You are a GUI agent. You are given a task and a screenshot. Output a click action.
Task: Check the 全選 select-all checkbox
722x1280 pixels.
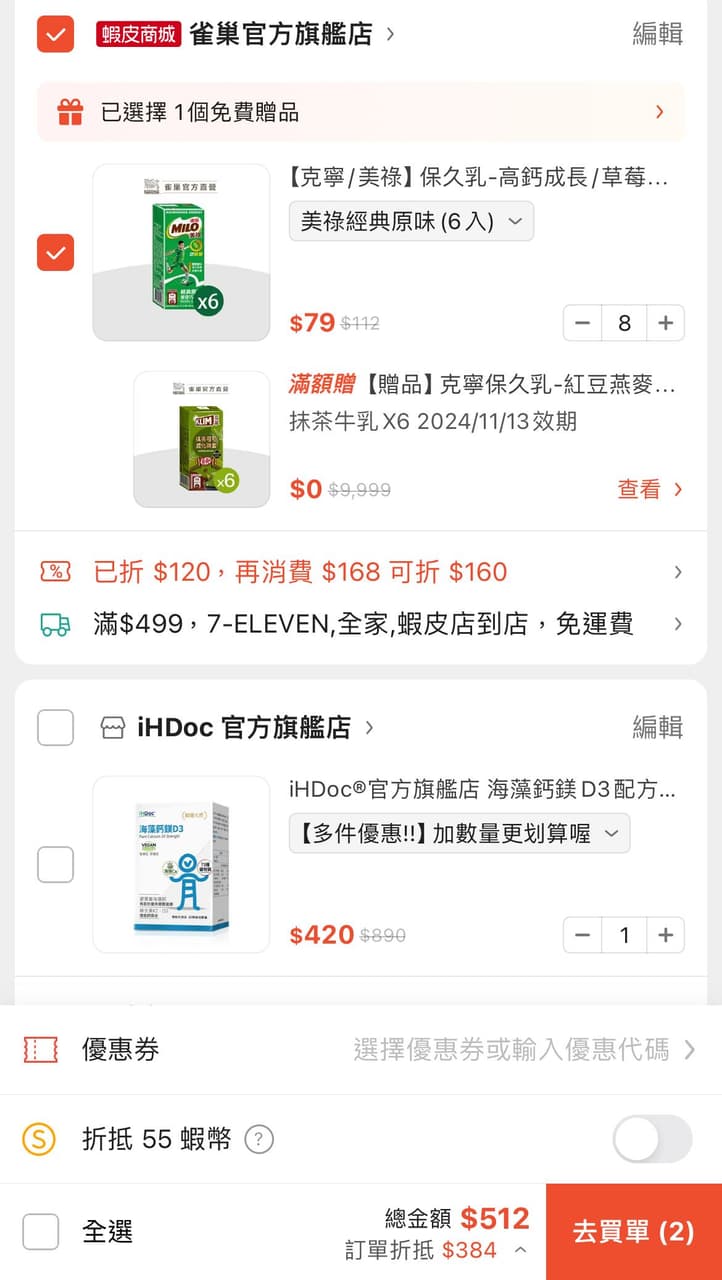point(41,1231)
